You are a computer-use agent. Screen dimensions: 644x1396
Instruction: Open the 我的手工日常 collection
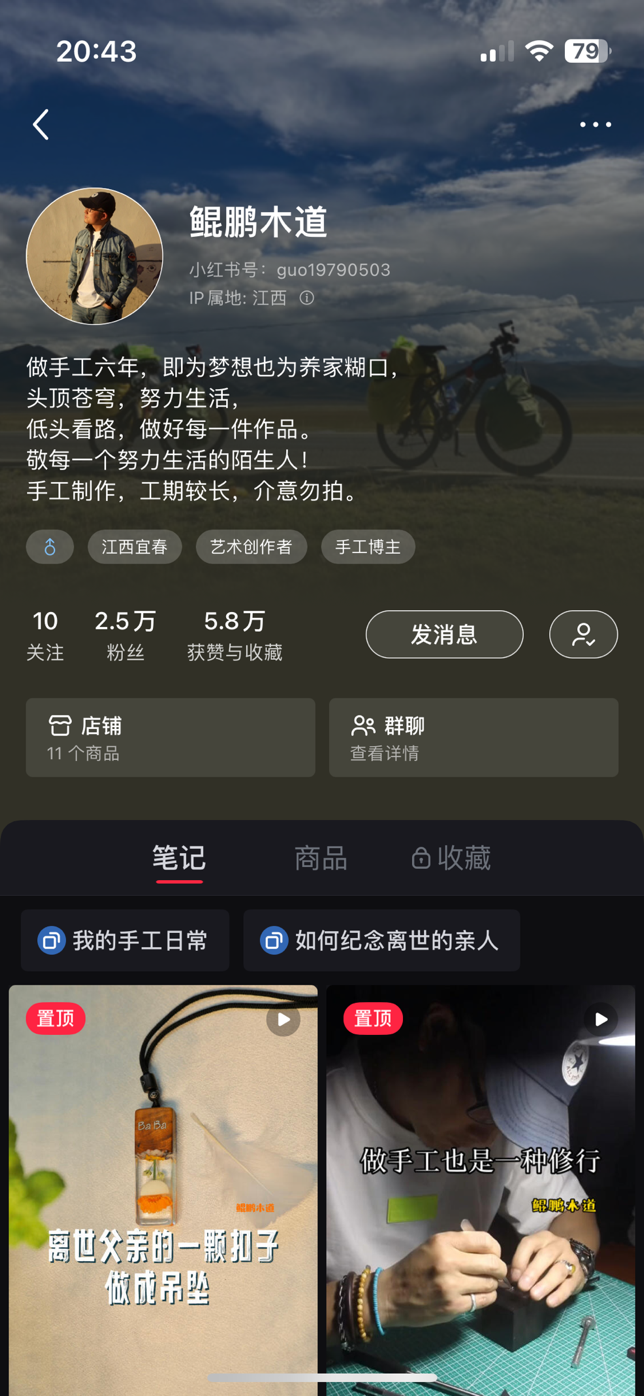125,941
